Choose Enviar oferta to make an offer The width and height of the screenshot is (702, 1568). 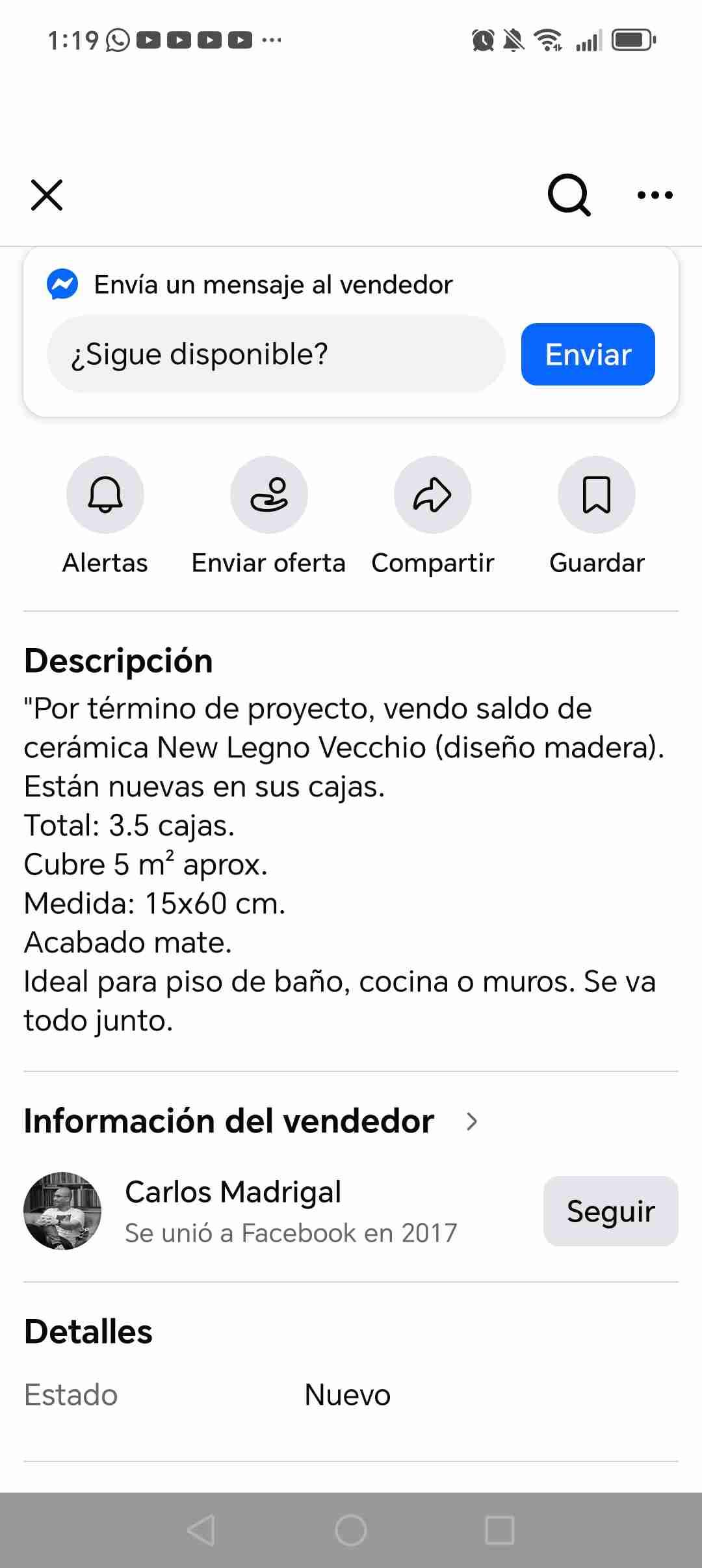coord(269,495)
